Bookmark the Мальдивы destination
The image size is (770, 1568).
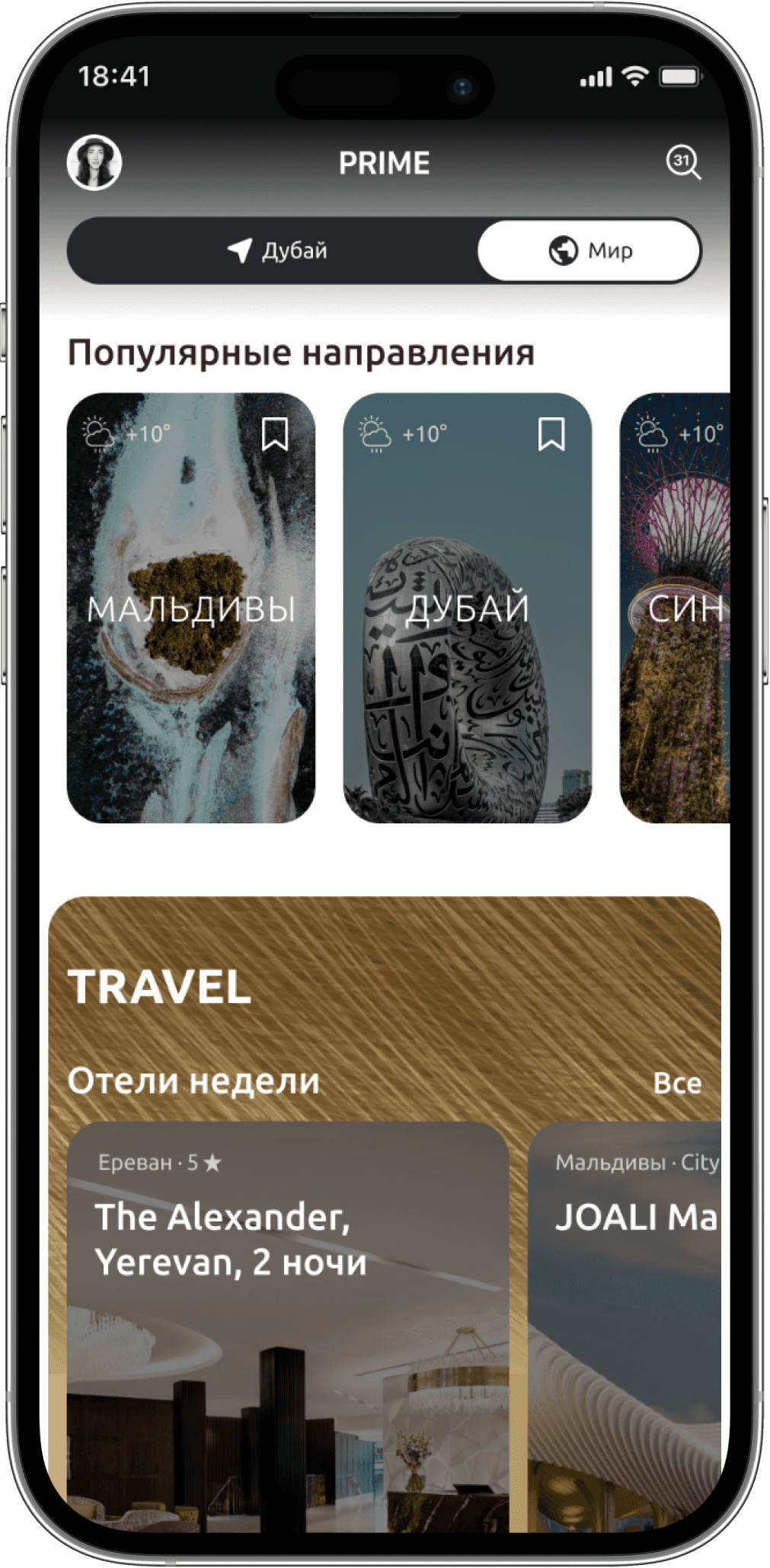click(x=275, y=434)
